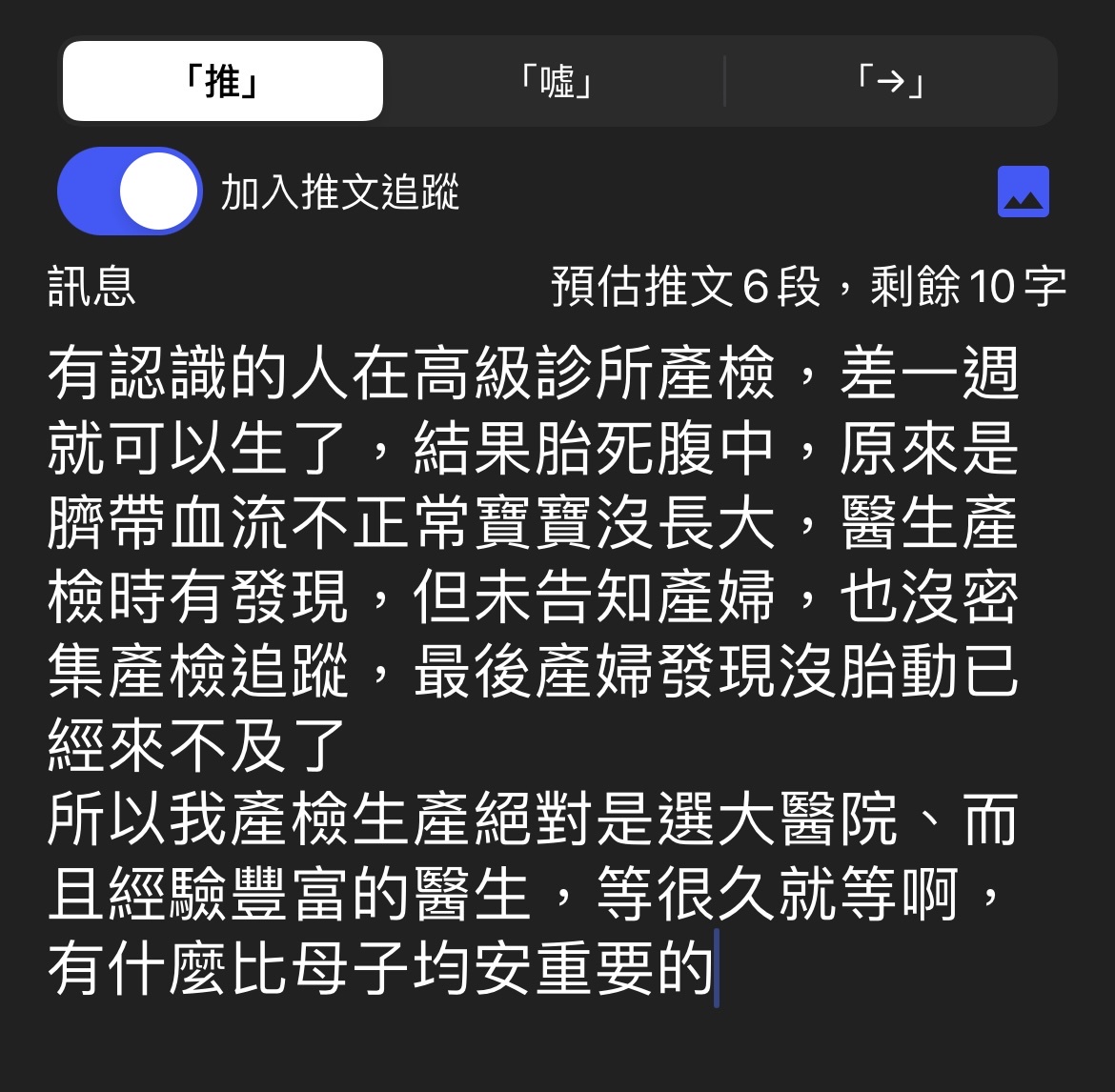Turn off 加入推文追蹤 switch
The image size is (1115, 1092).
click(x=130, y=192)
